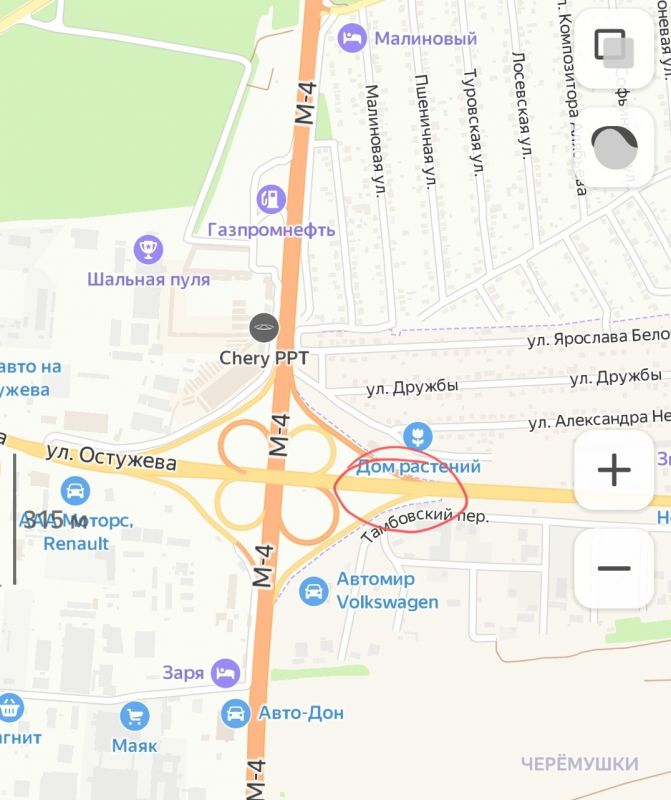Open the Маяк store marker
This screenshot has height=800, width=671.
tap(134, 716)
